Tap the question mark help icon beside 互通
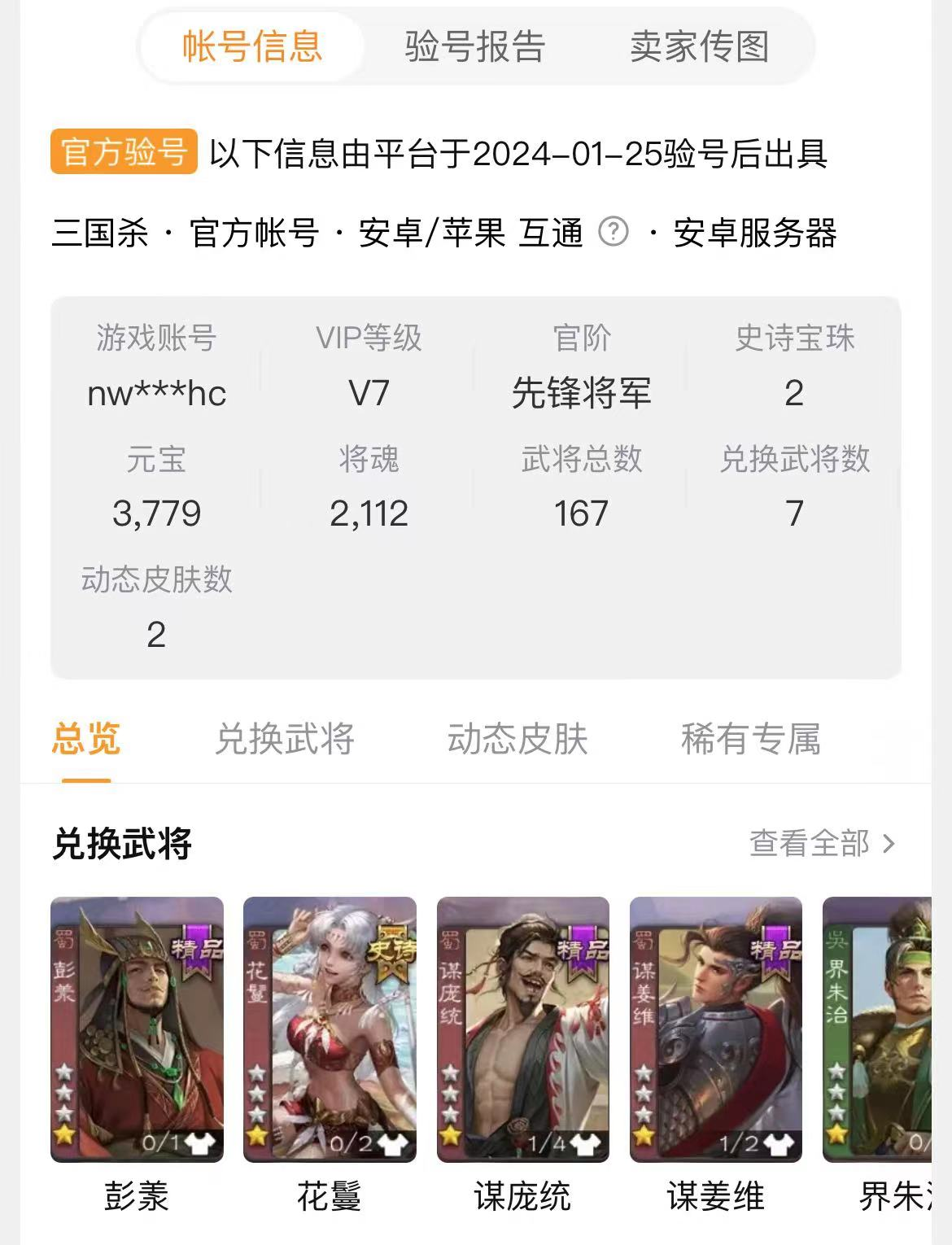 [x=614, y=233]
